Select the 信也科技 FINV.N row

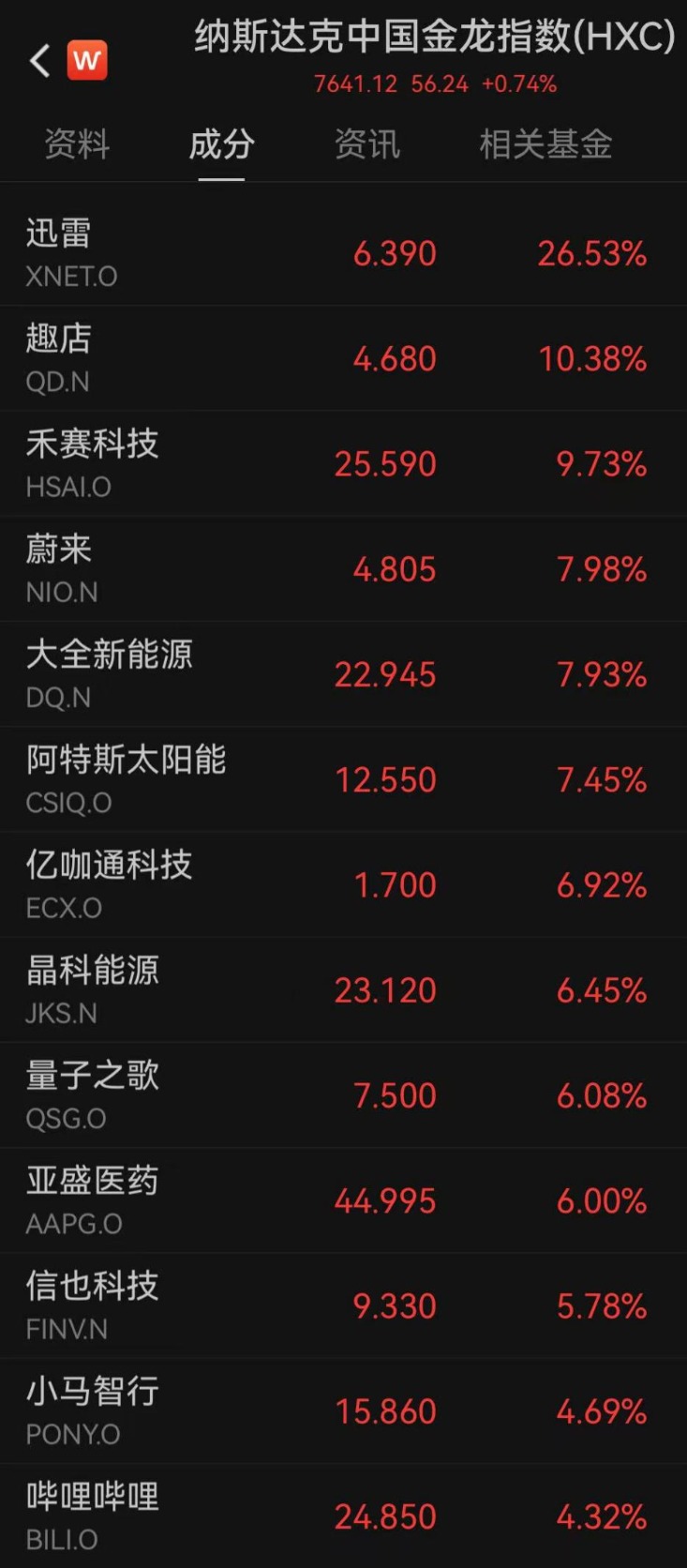(x=343, y=1305)
